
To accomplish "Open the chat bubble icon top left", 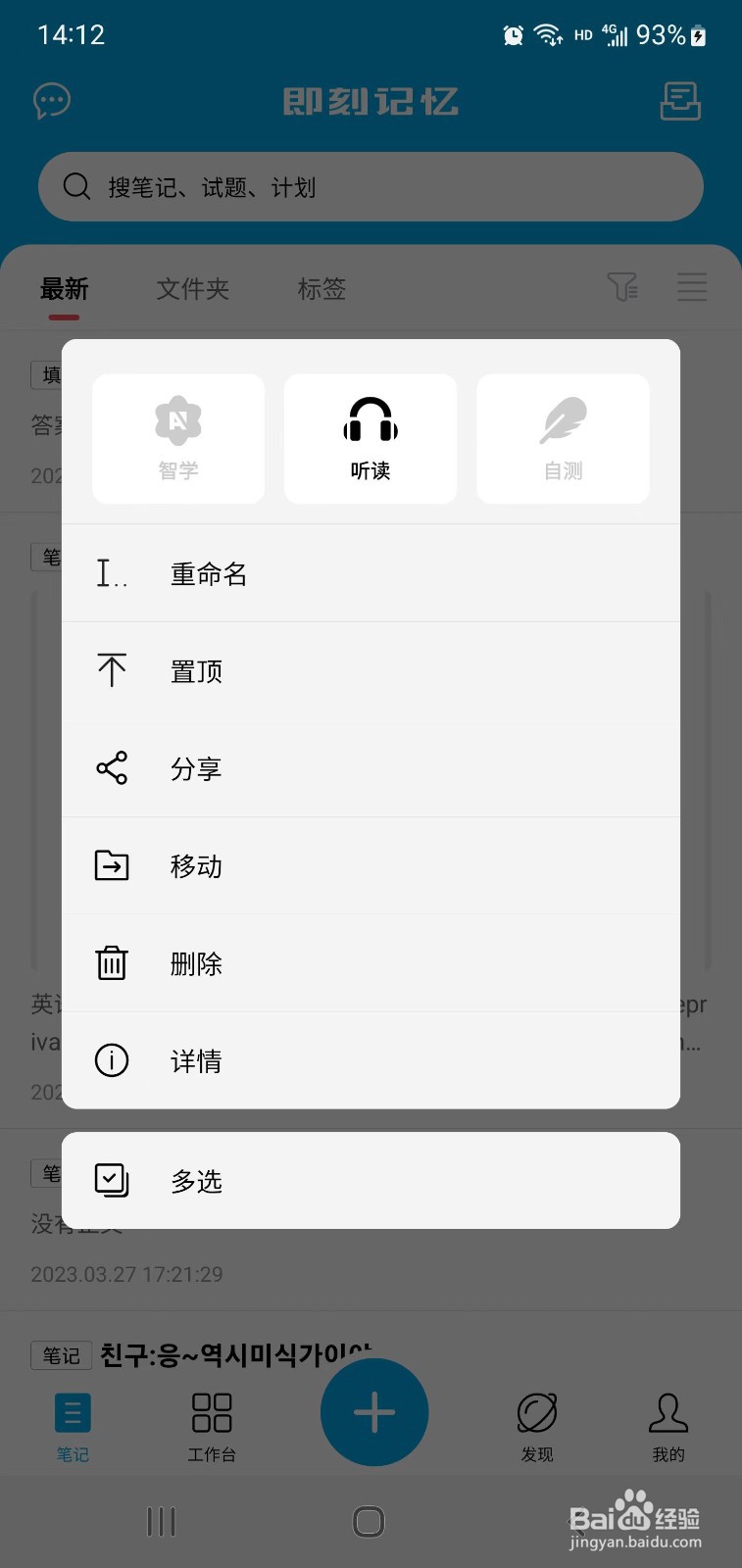I will click(x=51, y=101).
